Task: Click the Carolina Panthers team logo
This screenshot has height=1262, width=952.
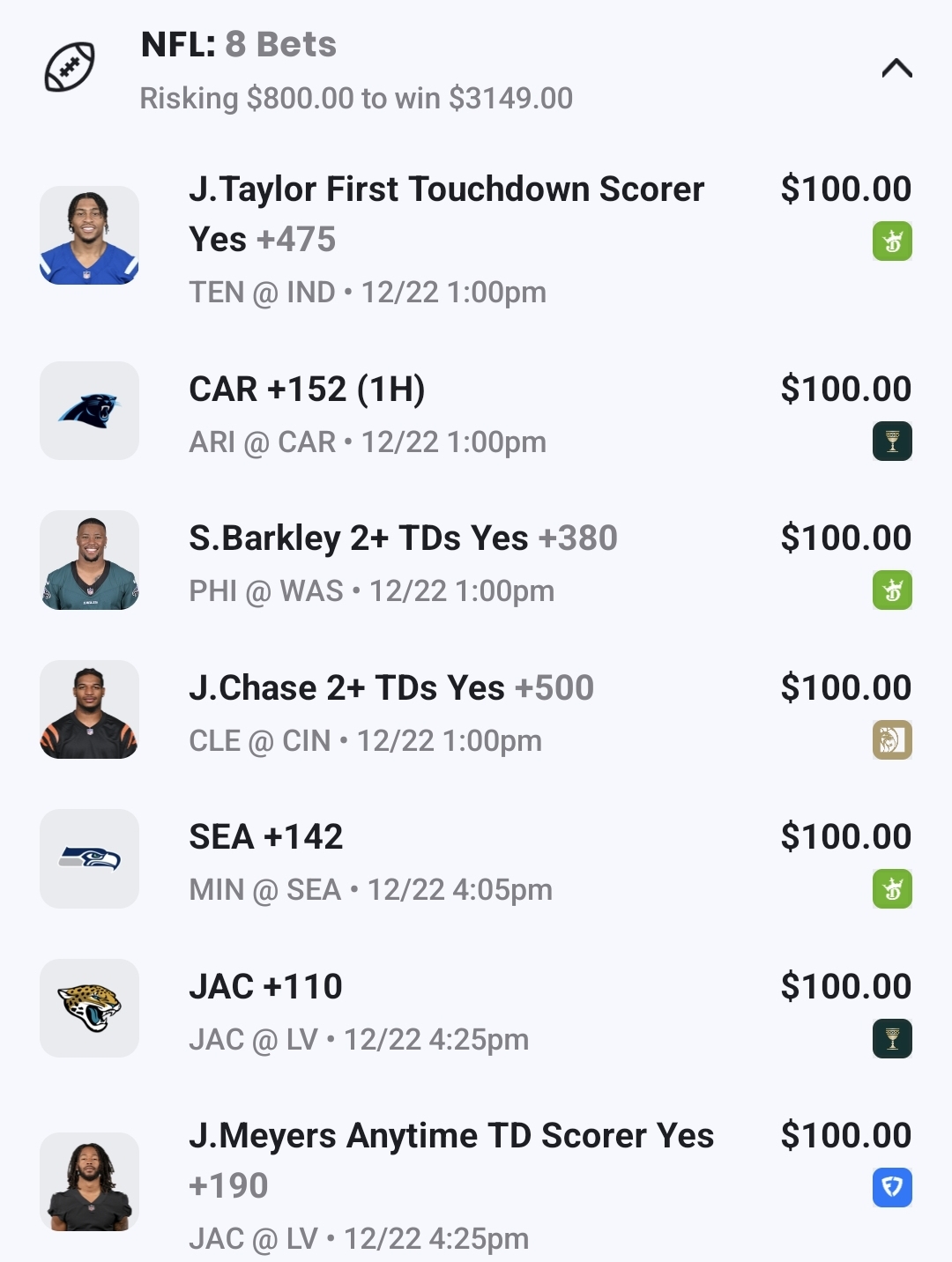Action: click(x=89, y=411)
